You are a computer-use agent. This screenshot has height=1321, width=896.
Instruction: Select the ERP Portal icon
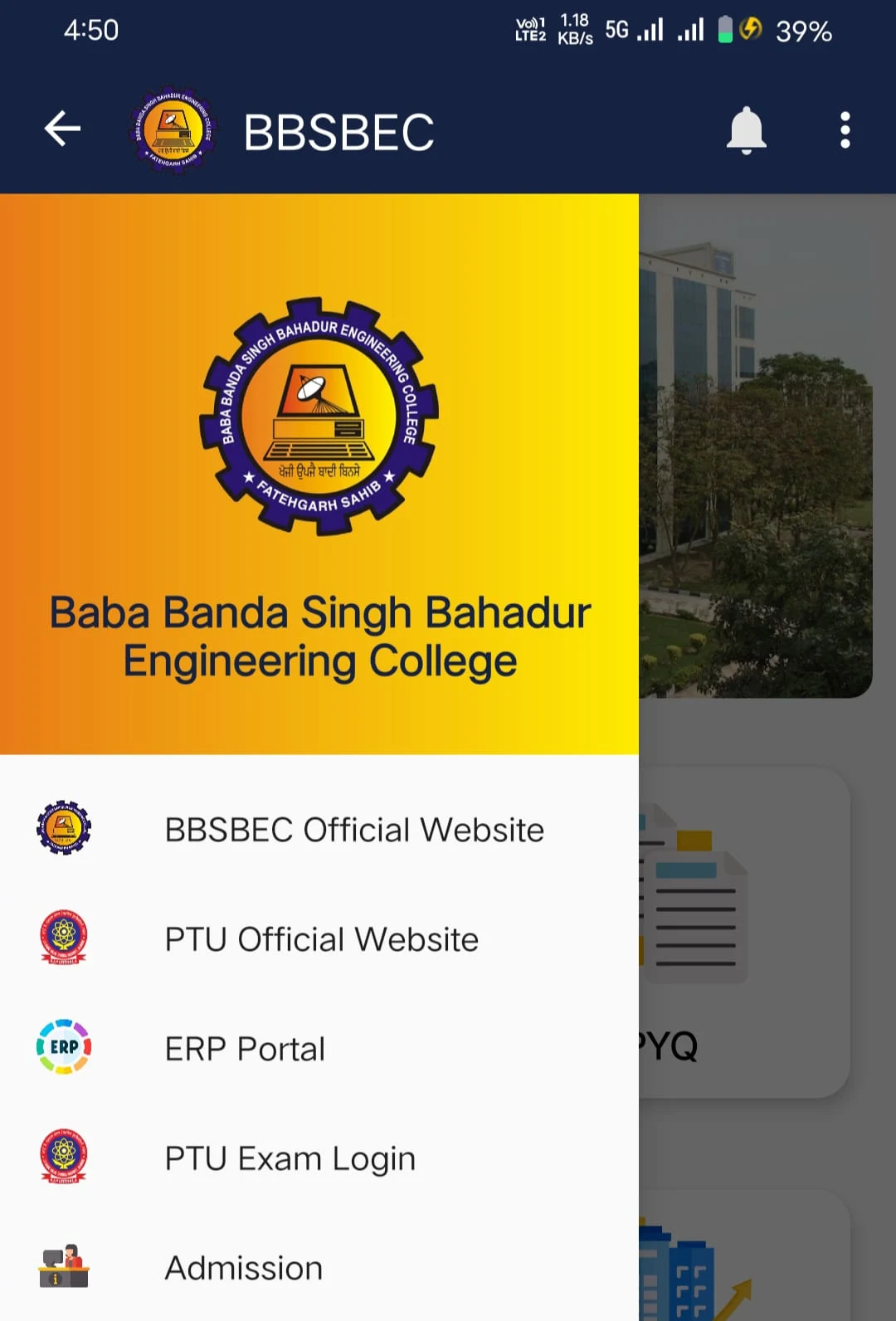pos(63,1048)
